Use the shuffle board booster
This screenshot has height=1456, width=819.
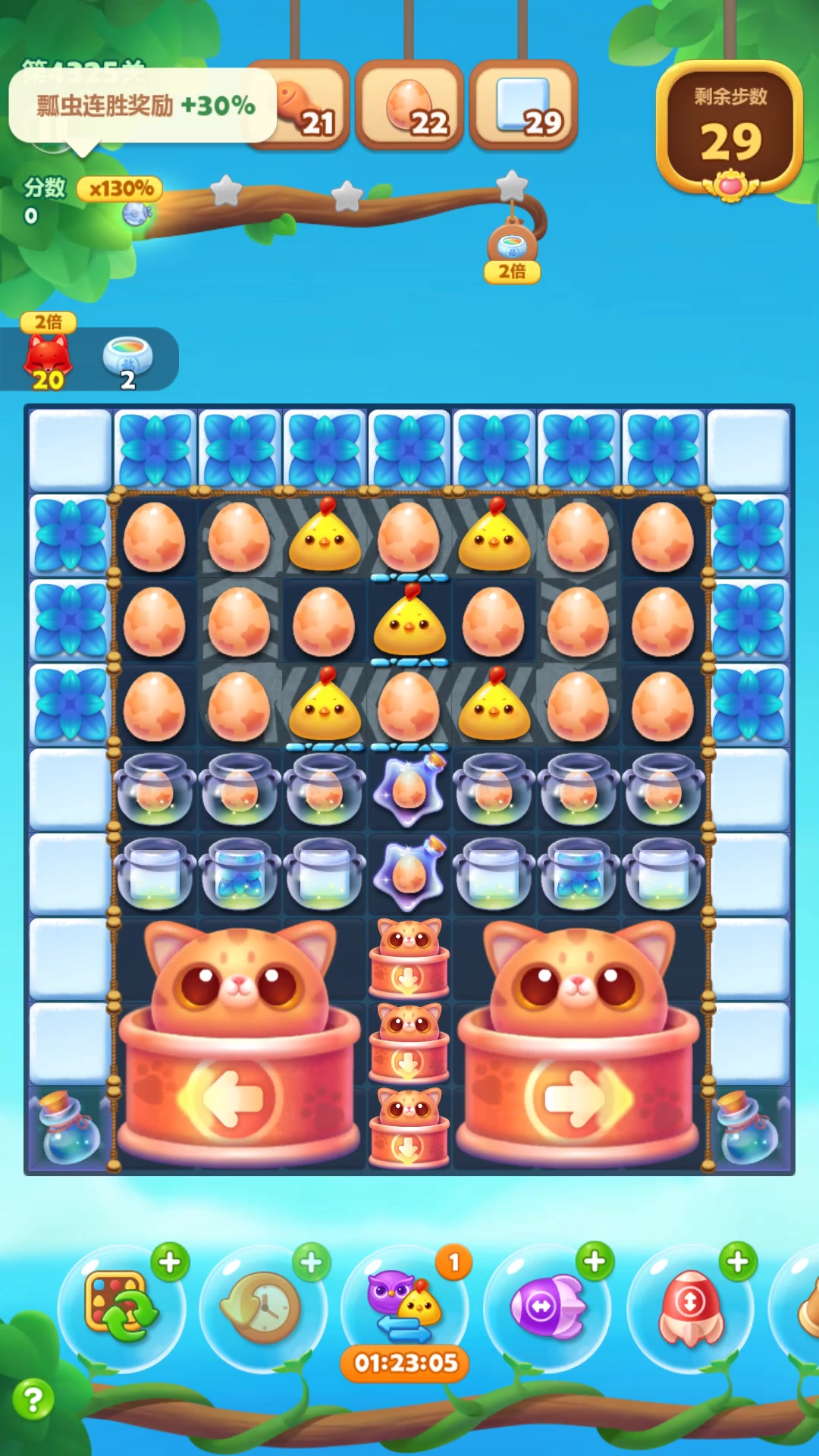pyautogui.click(x=121, y=1306)
